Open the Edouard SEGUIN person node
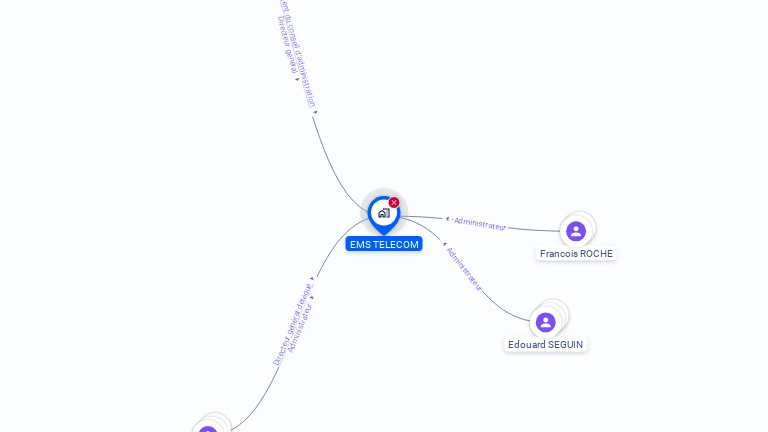Screen dimensions: 768x432 545,322
